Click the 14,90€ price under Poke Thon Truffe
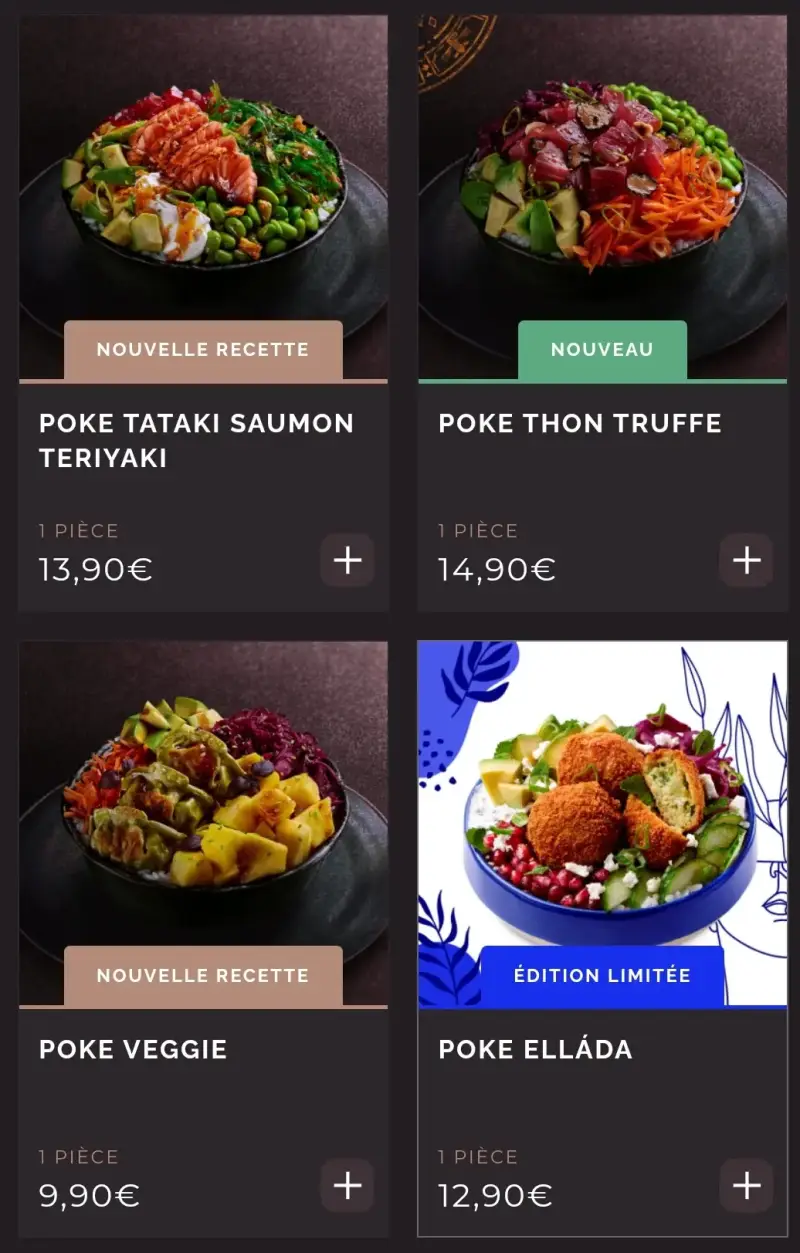800x1253 pixels. (x=497, y=569)
